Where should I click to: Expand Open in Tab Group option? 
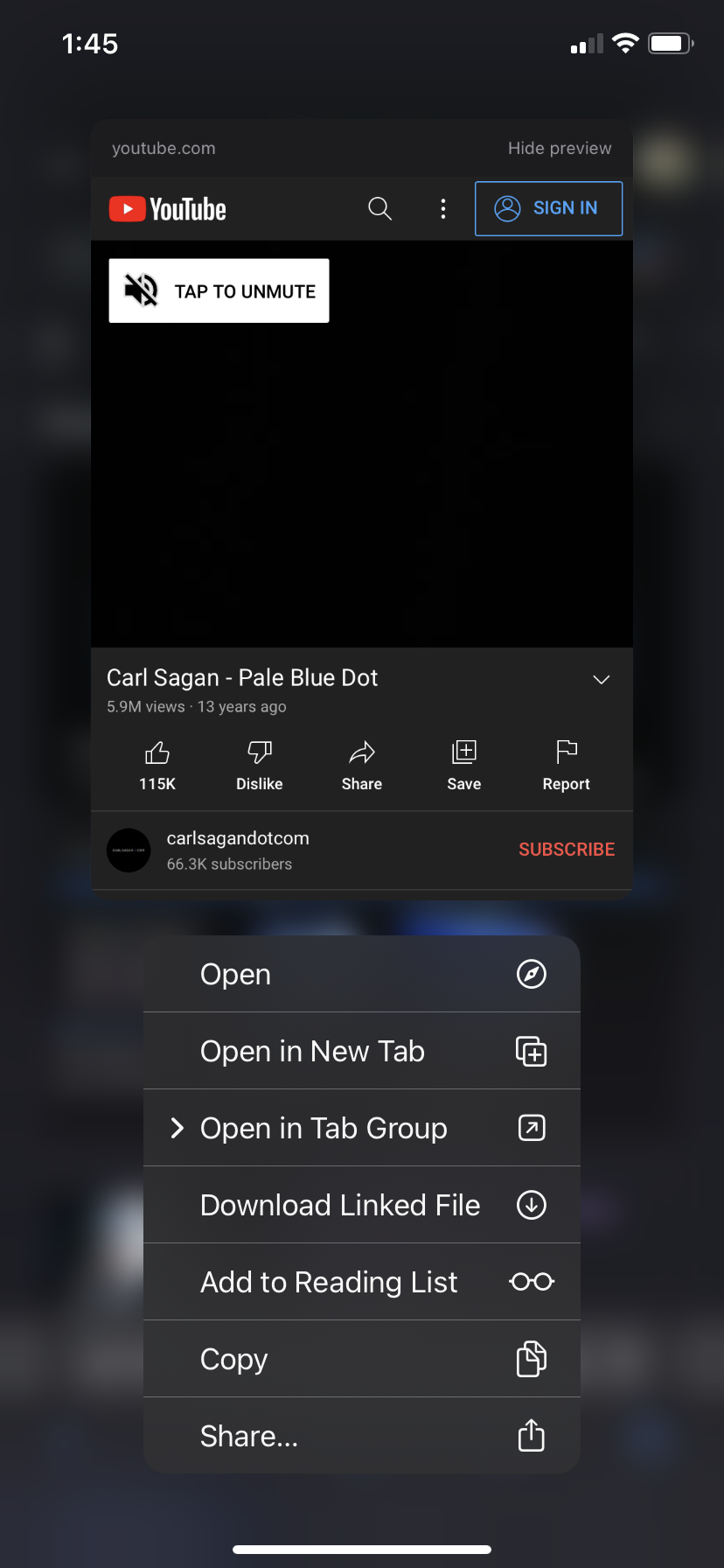361,1128
